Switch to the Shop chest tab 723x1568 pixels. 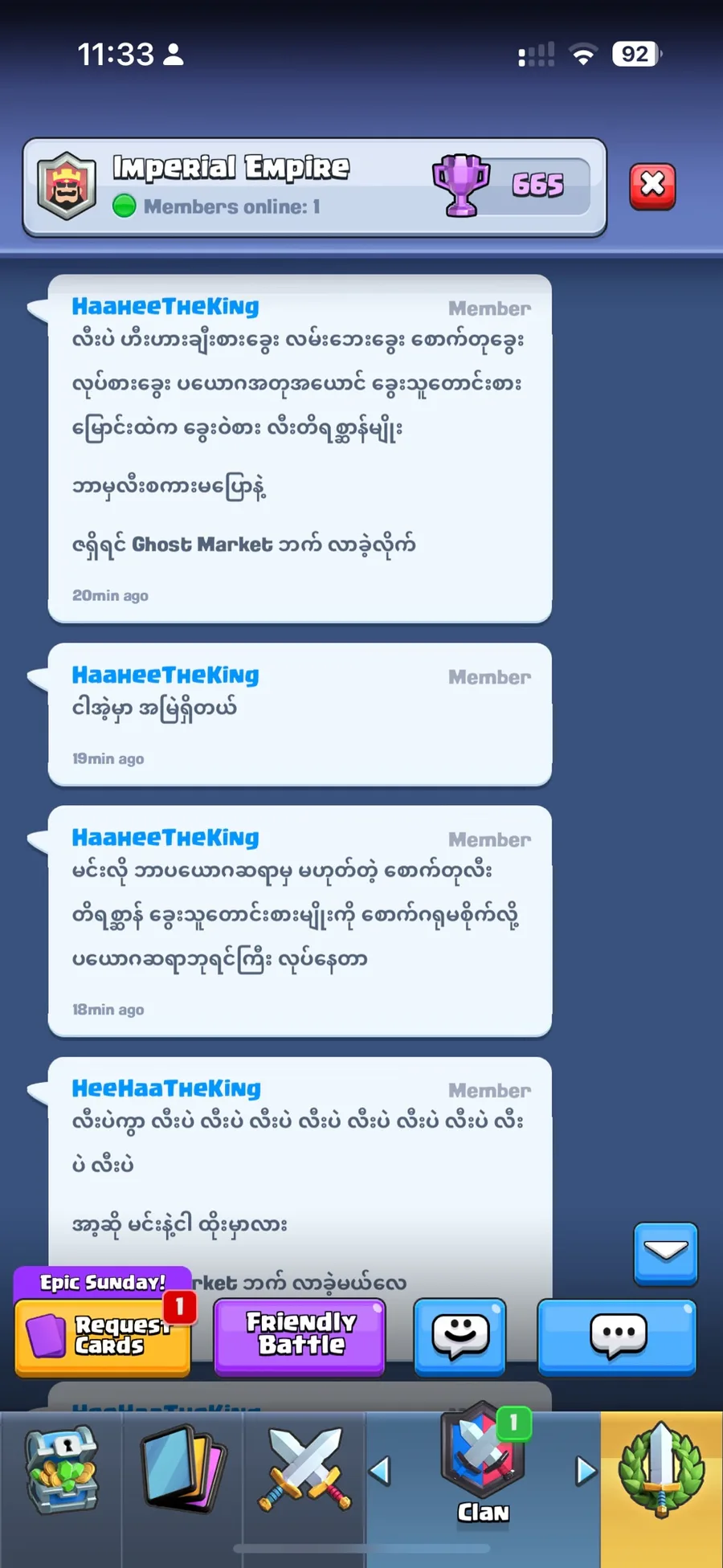click(x=62, y=1472)
